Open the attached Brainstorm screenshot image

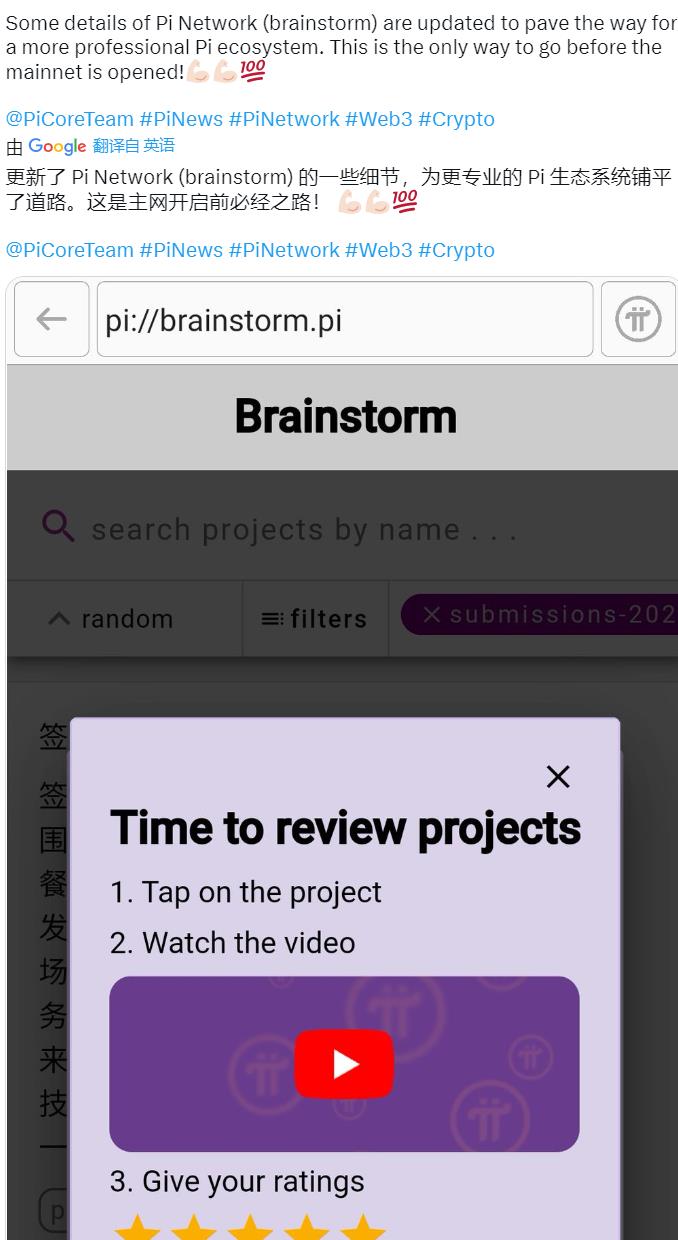(342, 758)
